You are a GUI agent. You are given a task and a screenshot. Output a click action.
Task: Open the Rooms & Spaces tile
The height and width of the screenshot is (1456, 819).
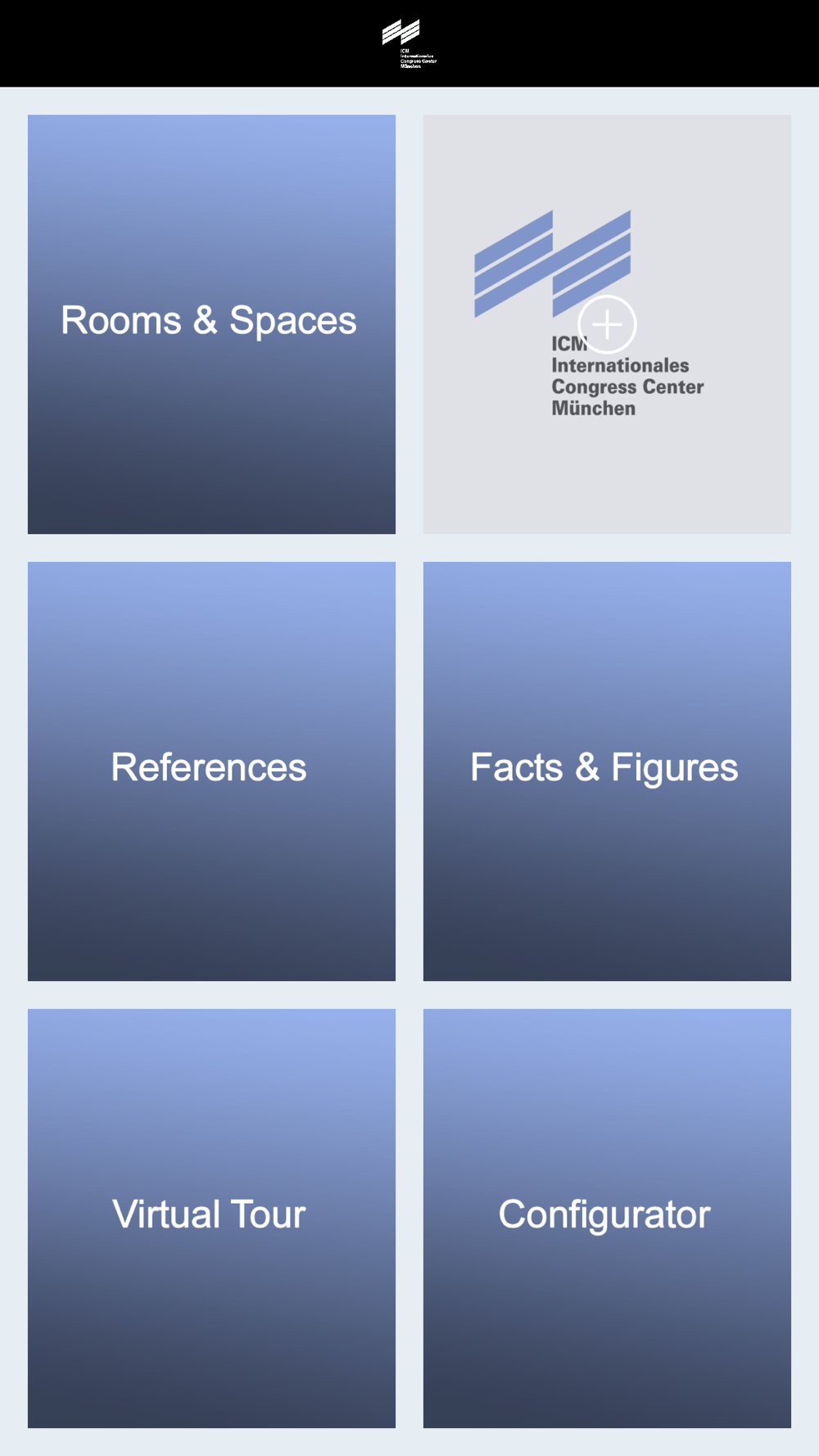click(x=211, y=324)
